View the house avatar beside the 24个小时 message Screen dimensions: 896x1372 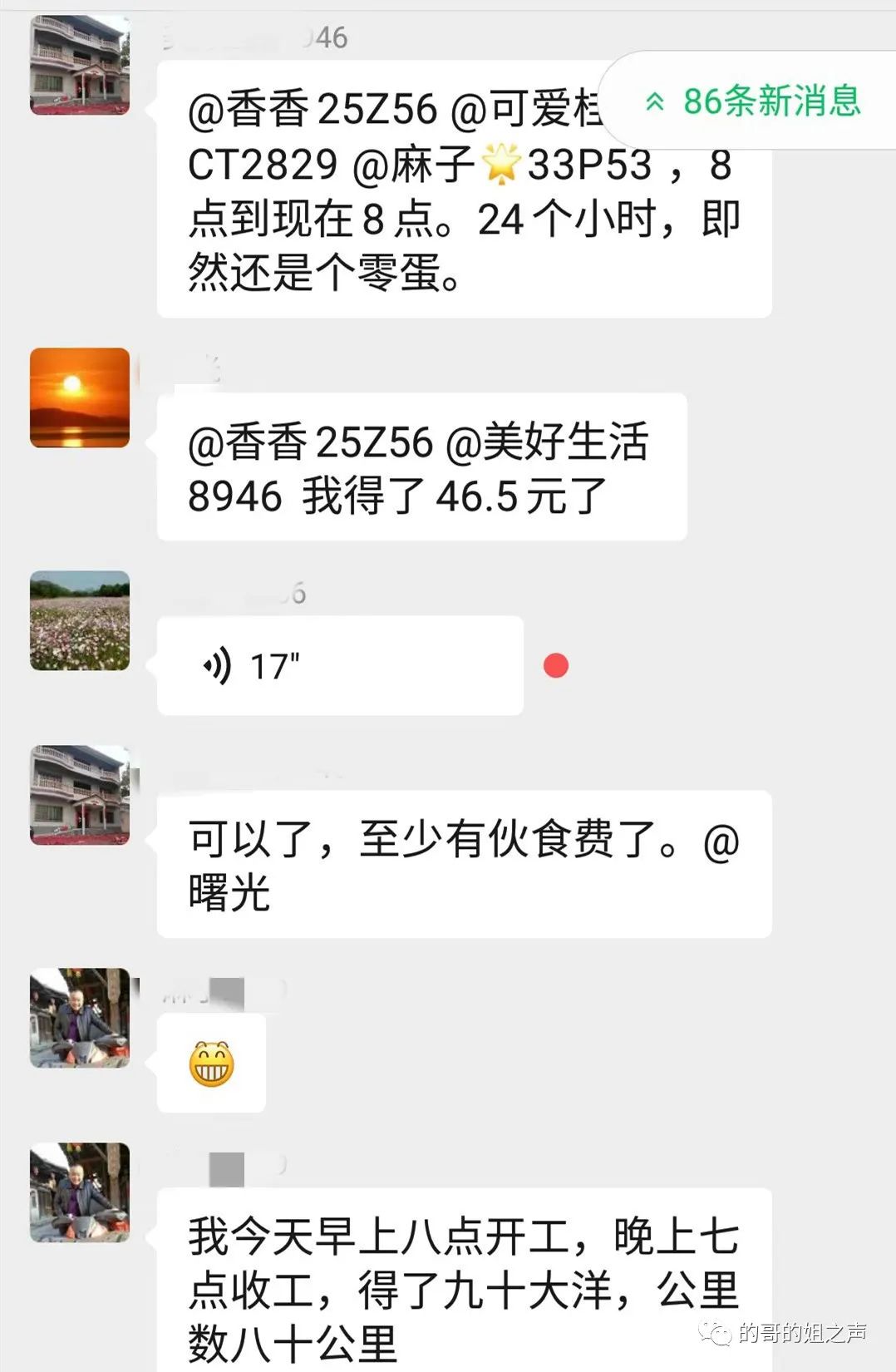(80, 66)
